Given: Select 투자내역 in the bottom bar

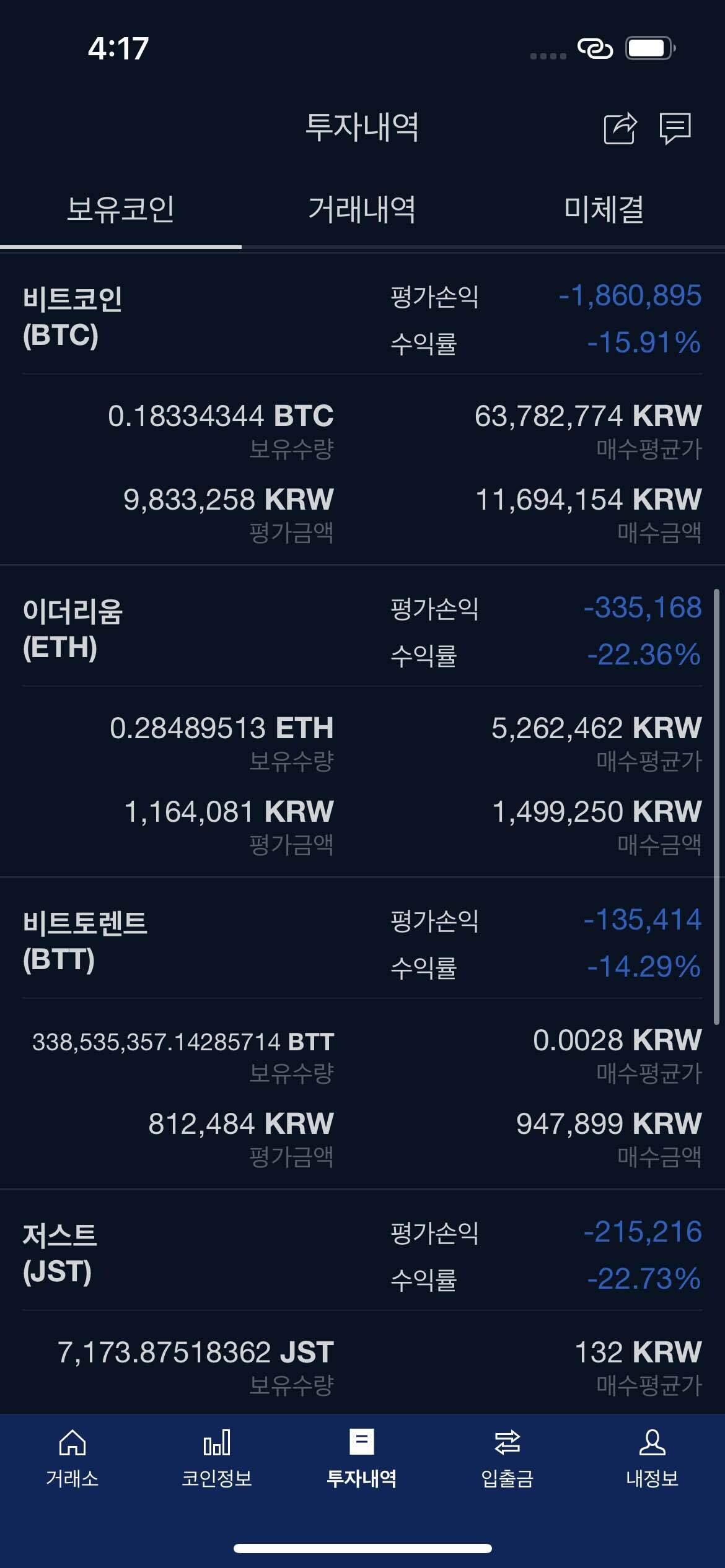Looking at the screenshot, I should point(362,1459).
